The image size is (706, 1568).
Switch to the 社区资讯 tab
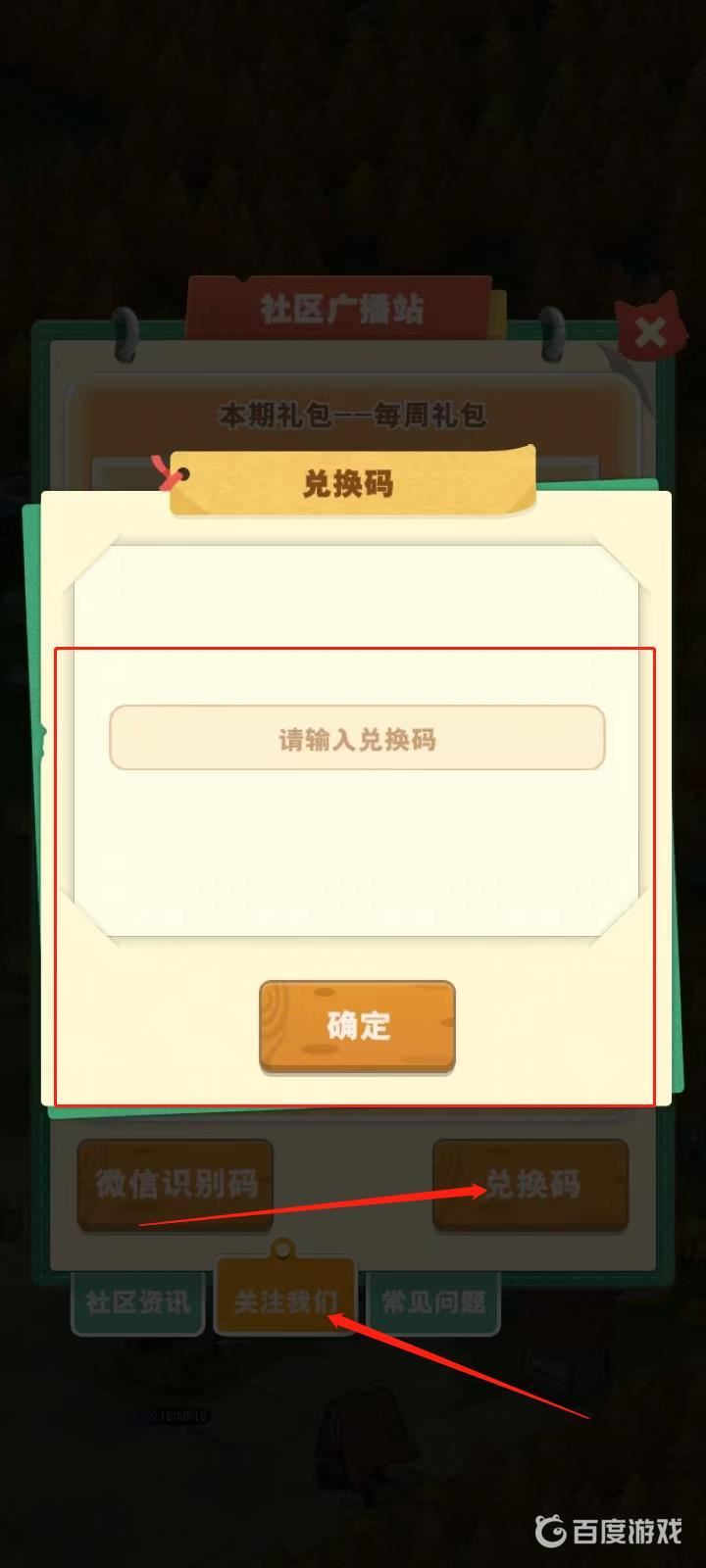[138, 1302]
